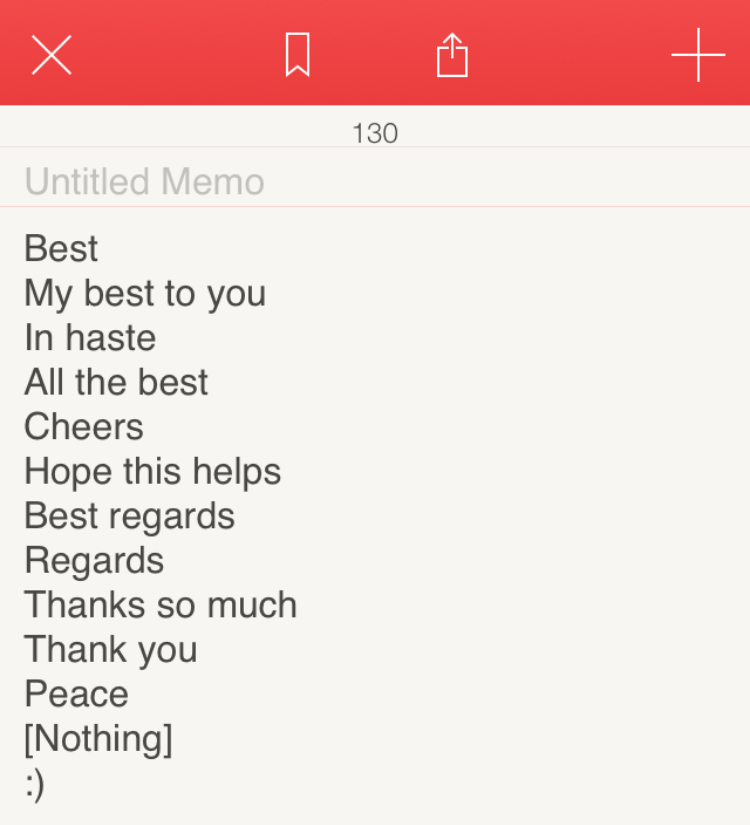Close the memo with the X icon
The width and height of the screenshot is (750, 825).
[51, 54]
